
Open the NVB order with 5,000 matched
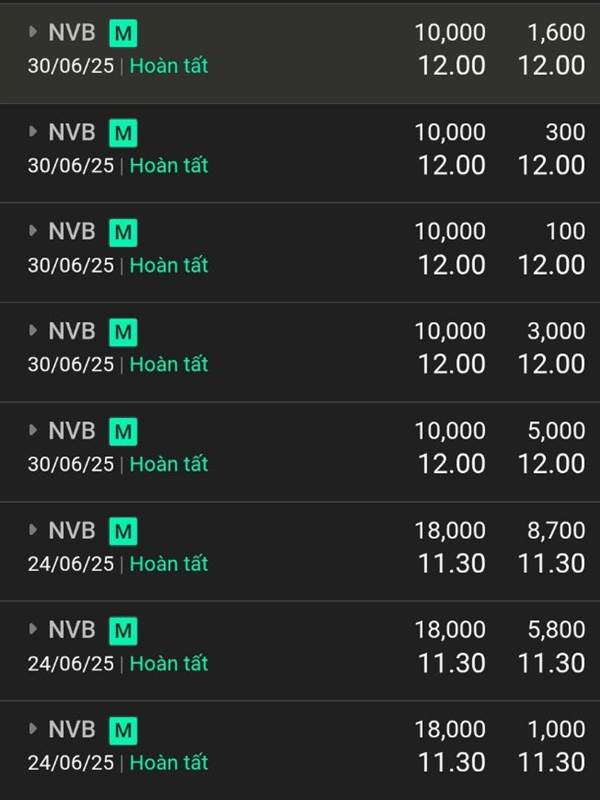[x=300, y=452]
